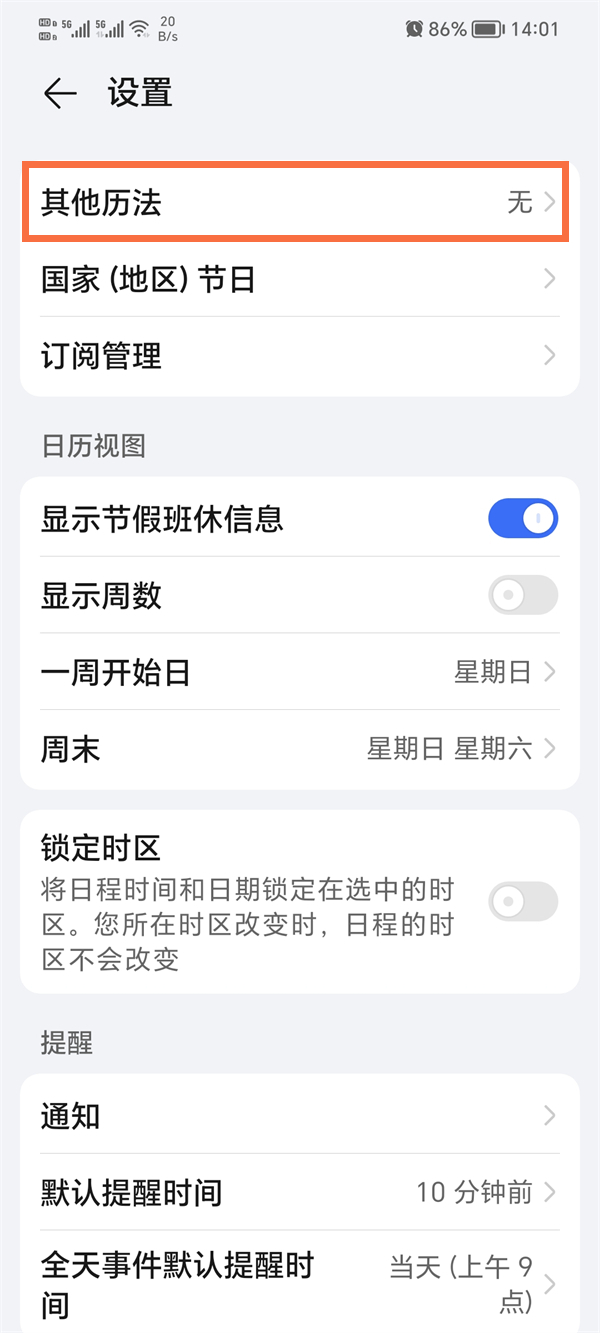Go back using the arrow icon

[x=60, y=93]
